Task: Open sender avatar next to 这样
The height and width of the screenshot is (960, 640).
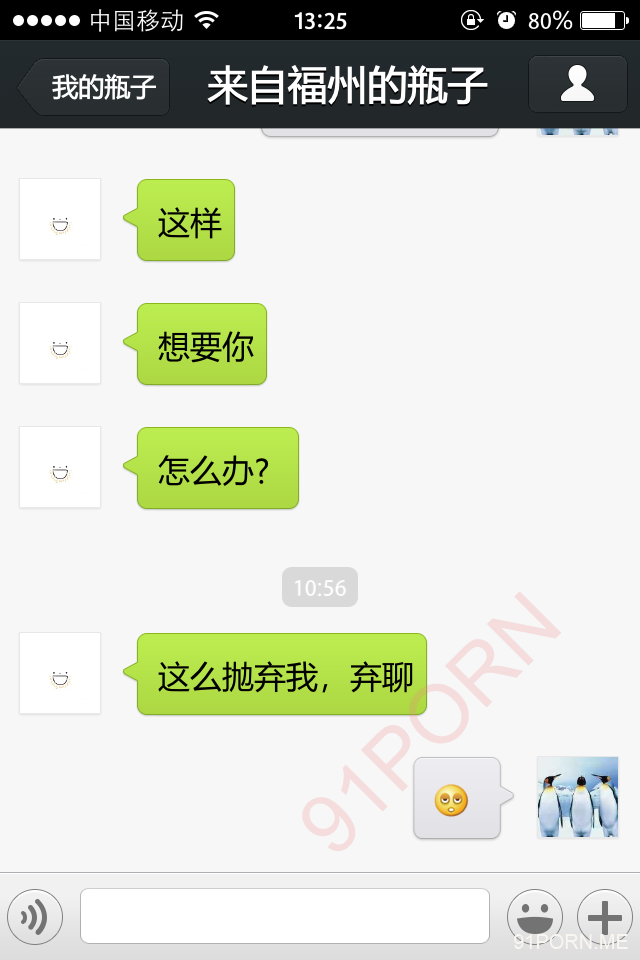Action: coord(60,219)
